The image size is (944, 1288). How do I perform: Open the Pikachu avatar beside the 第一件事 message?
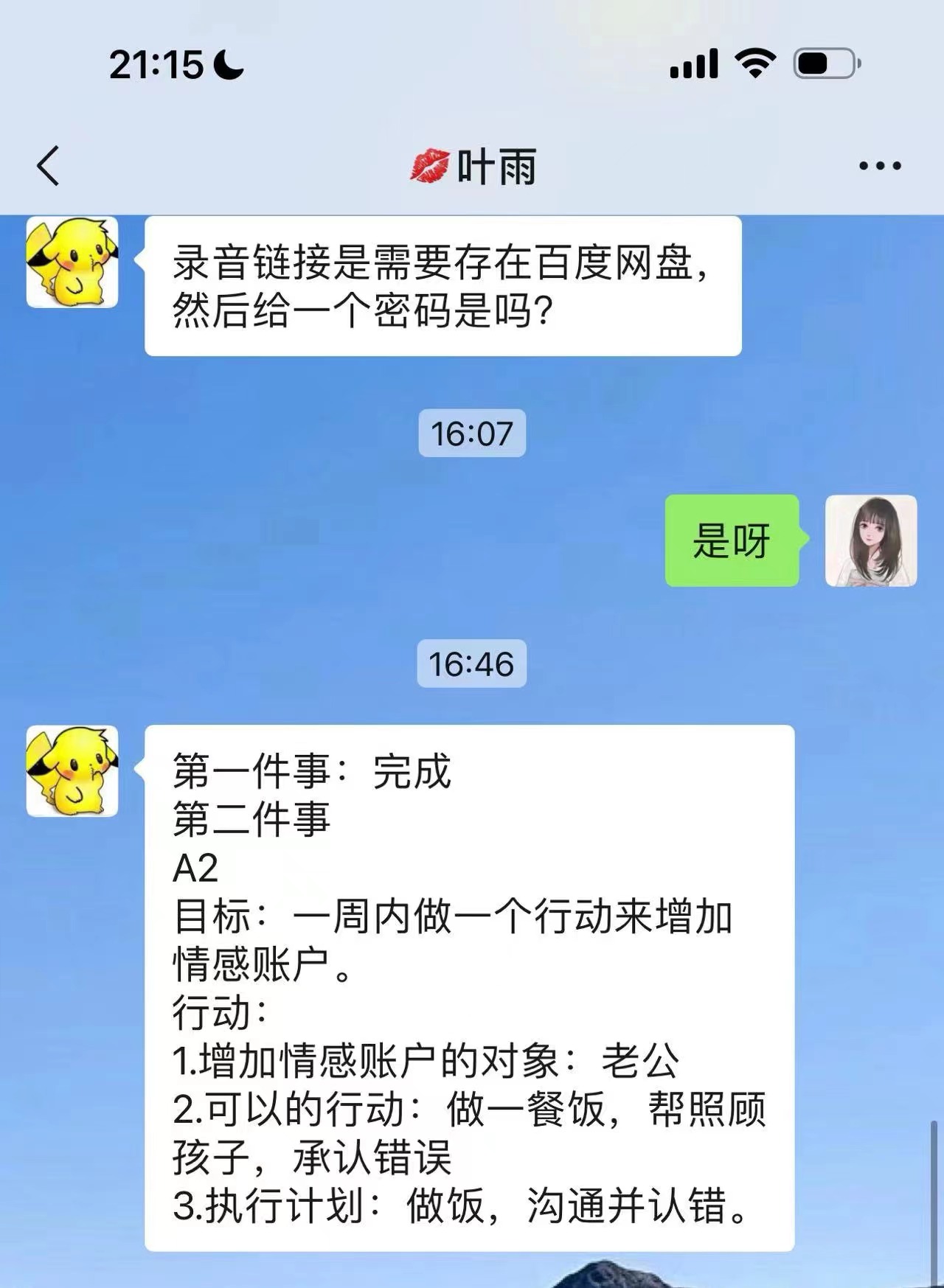(x=72, y=771)
